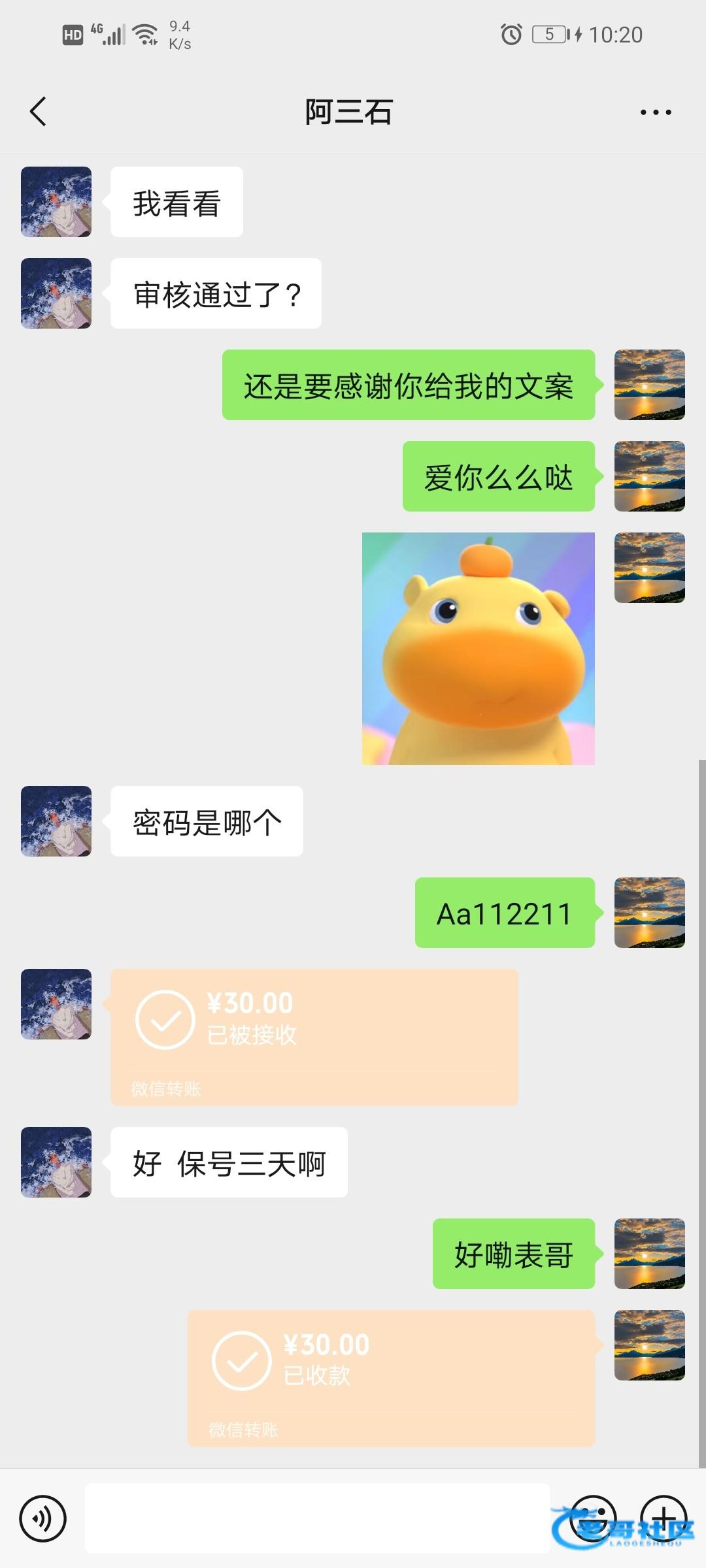Tap the message text field
Image resolution: width=706 pixels, height=1568 pixels.
[x=317, y=1518]
